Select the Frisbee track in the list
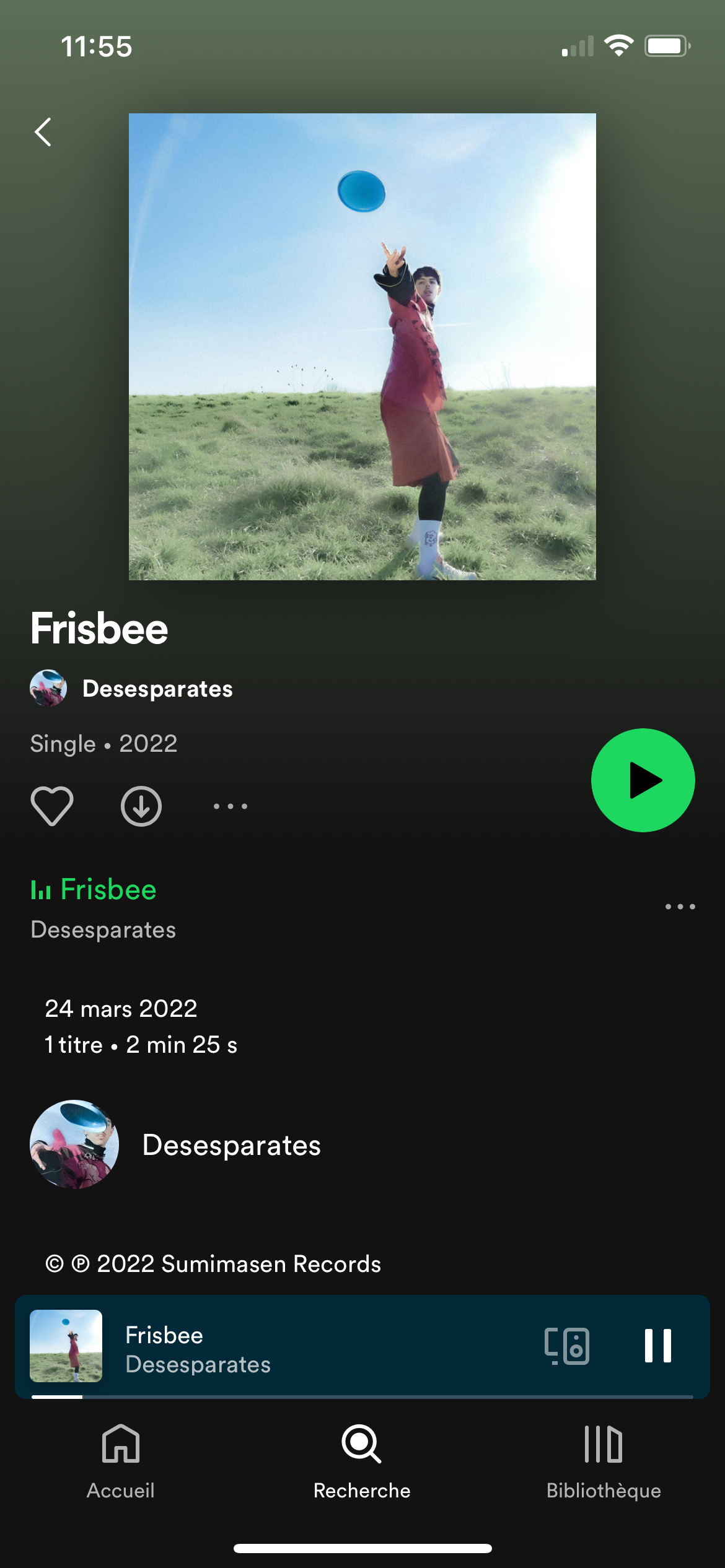Viewport: 725px width, 1568px height. click(x=248, y=908)
